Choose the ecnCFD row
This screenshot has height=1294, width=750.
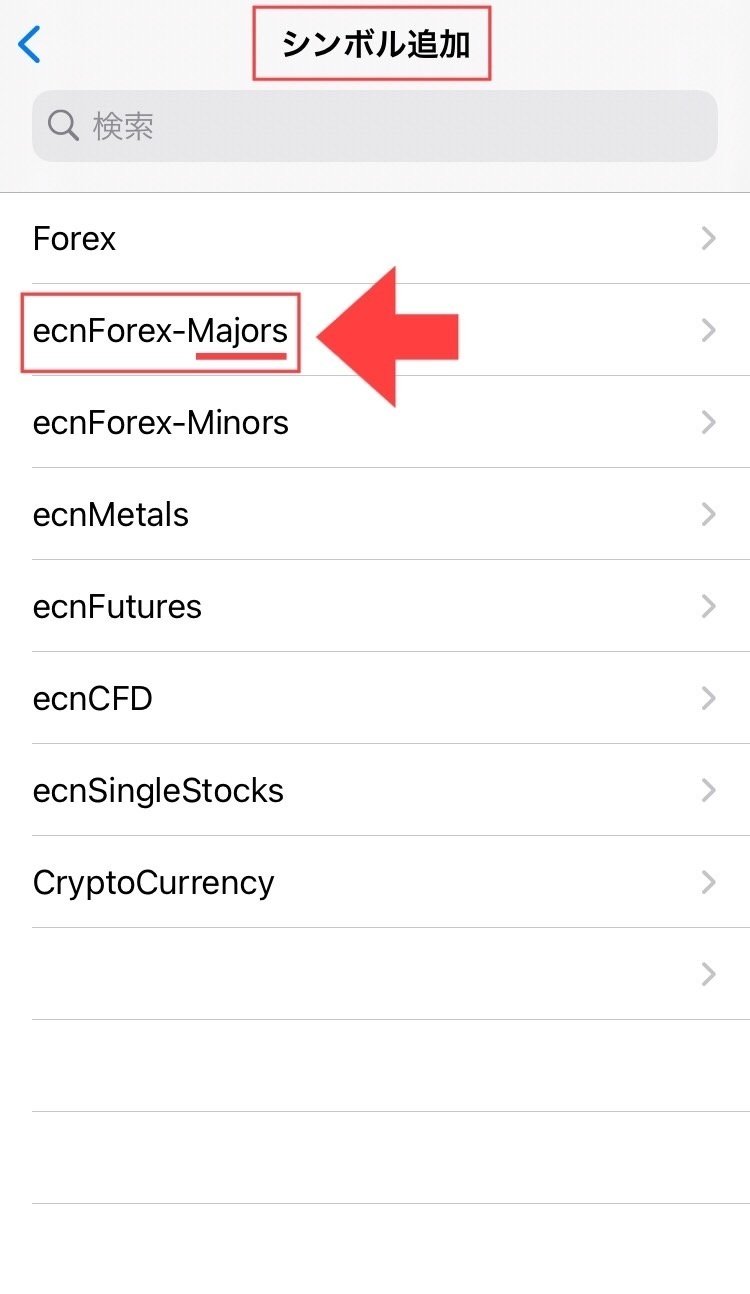coord(375,698)
